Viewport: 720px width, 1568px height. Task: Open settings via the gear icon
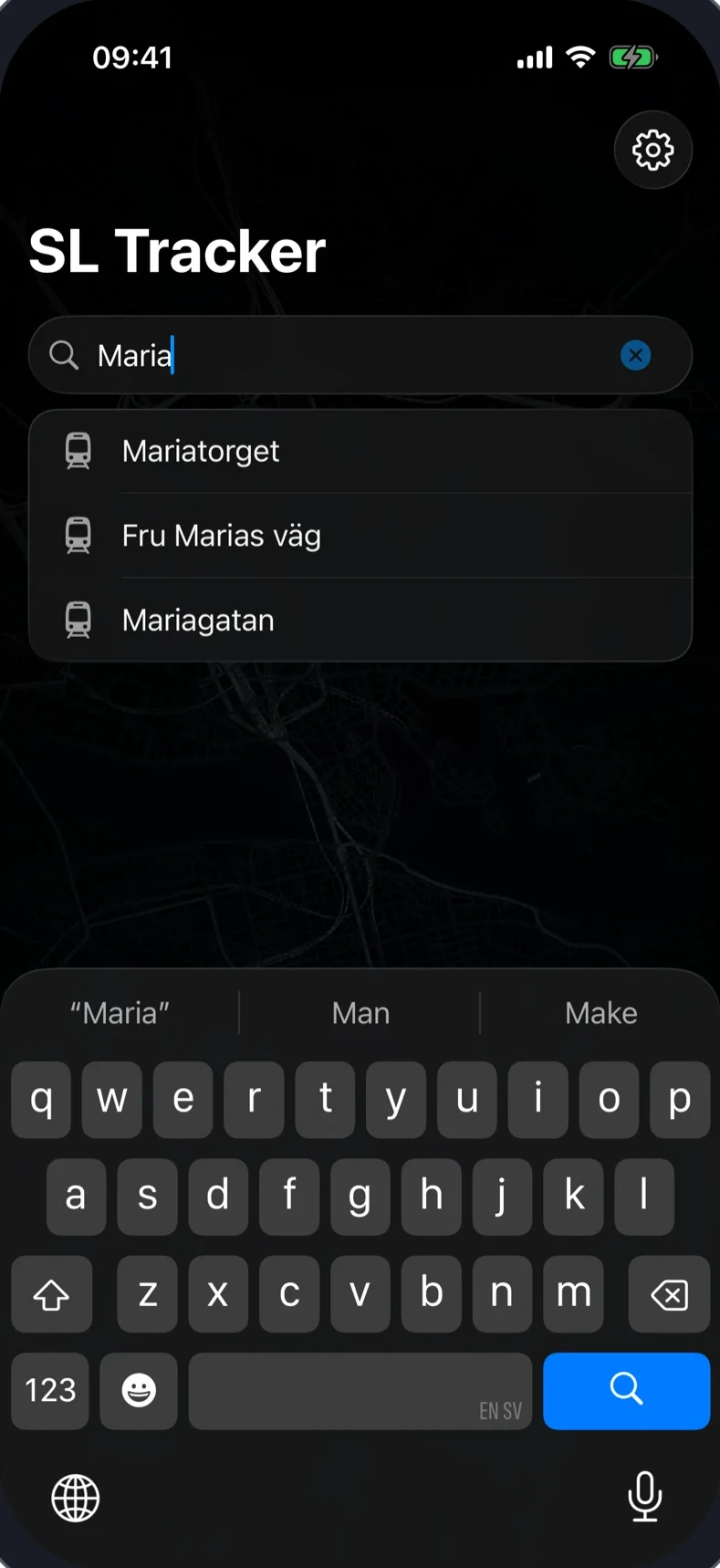click(652, 150)
